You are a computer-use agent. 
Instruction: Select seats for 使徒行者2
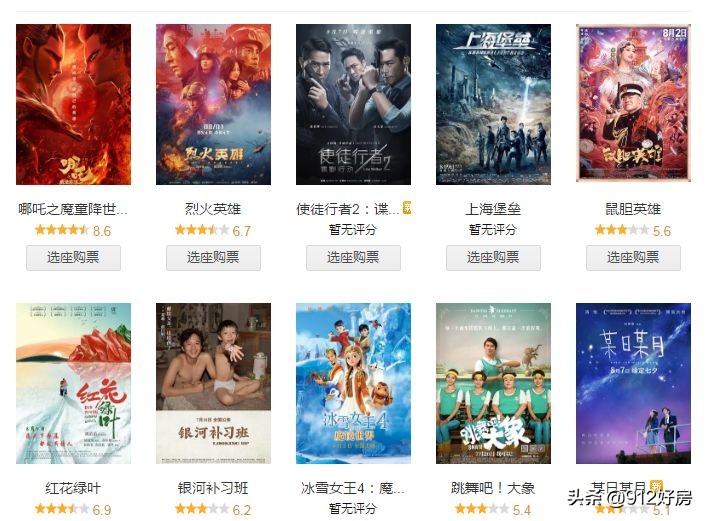tap(353, 257)
